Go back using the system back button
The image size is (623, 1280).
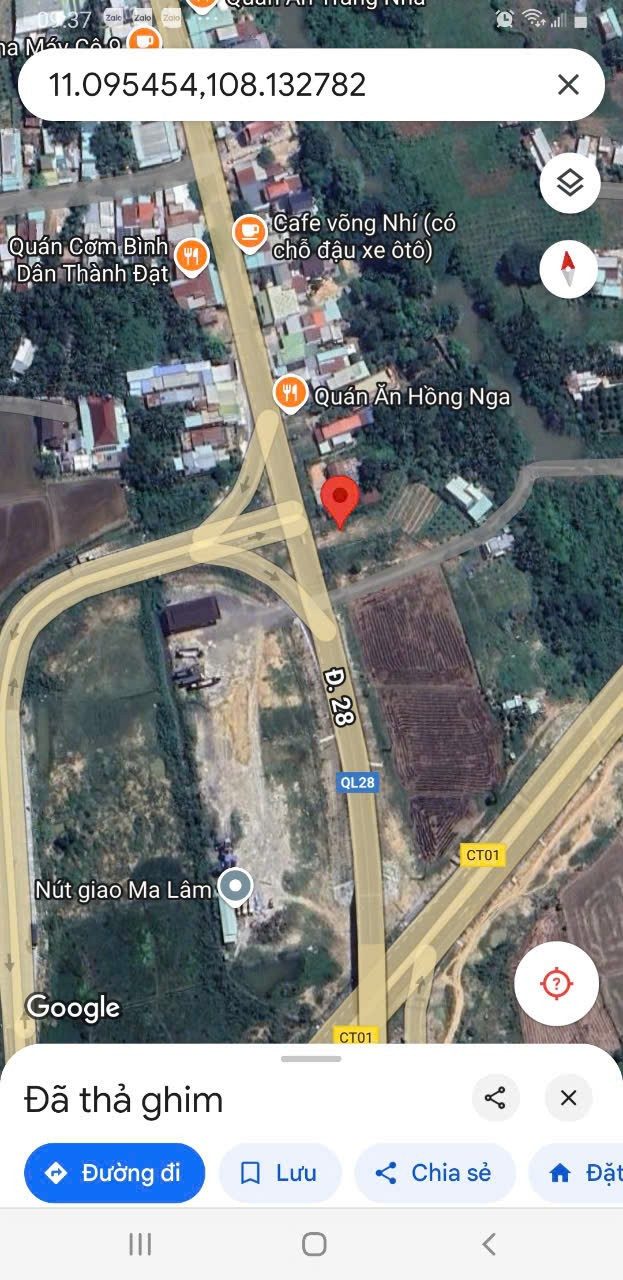point(489,1244)
